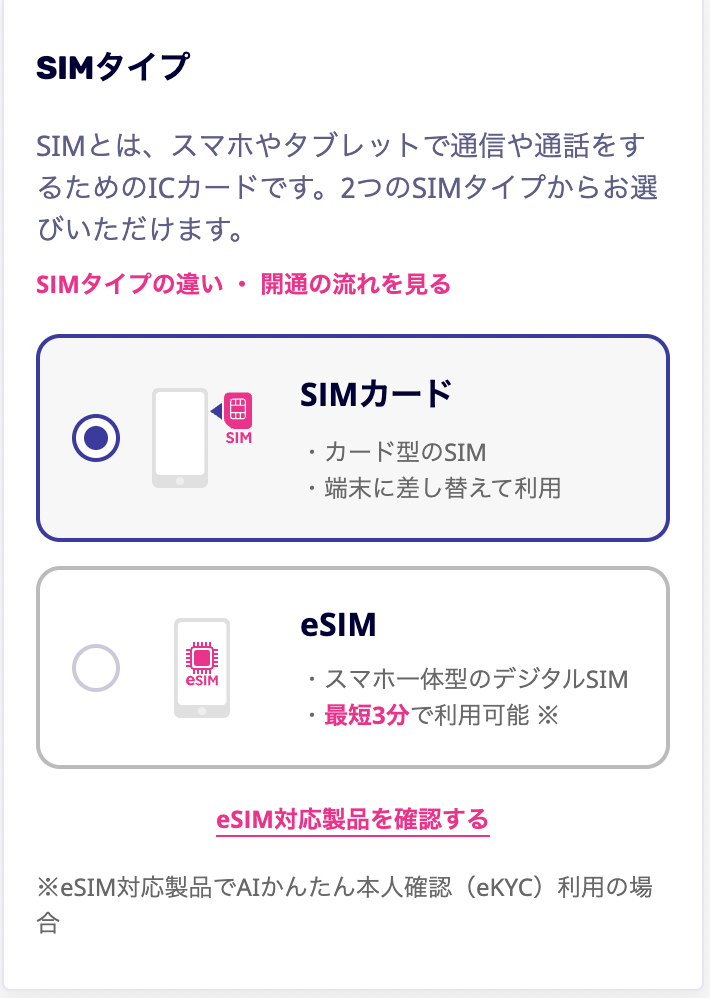Select the SIMカード option
This screenshot has width=710, height=998.
96,438
